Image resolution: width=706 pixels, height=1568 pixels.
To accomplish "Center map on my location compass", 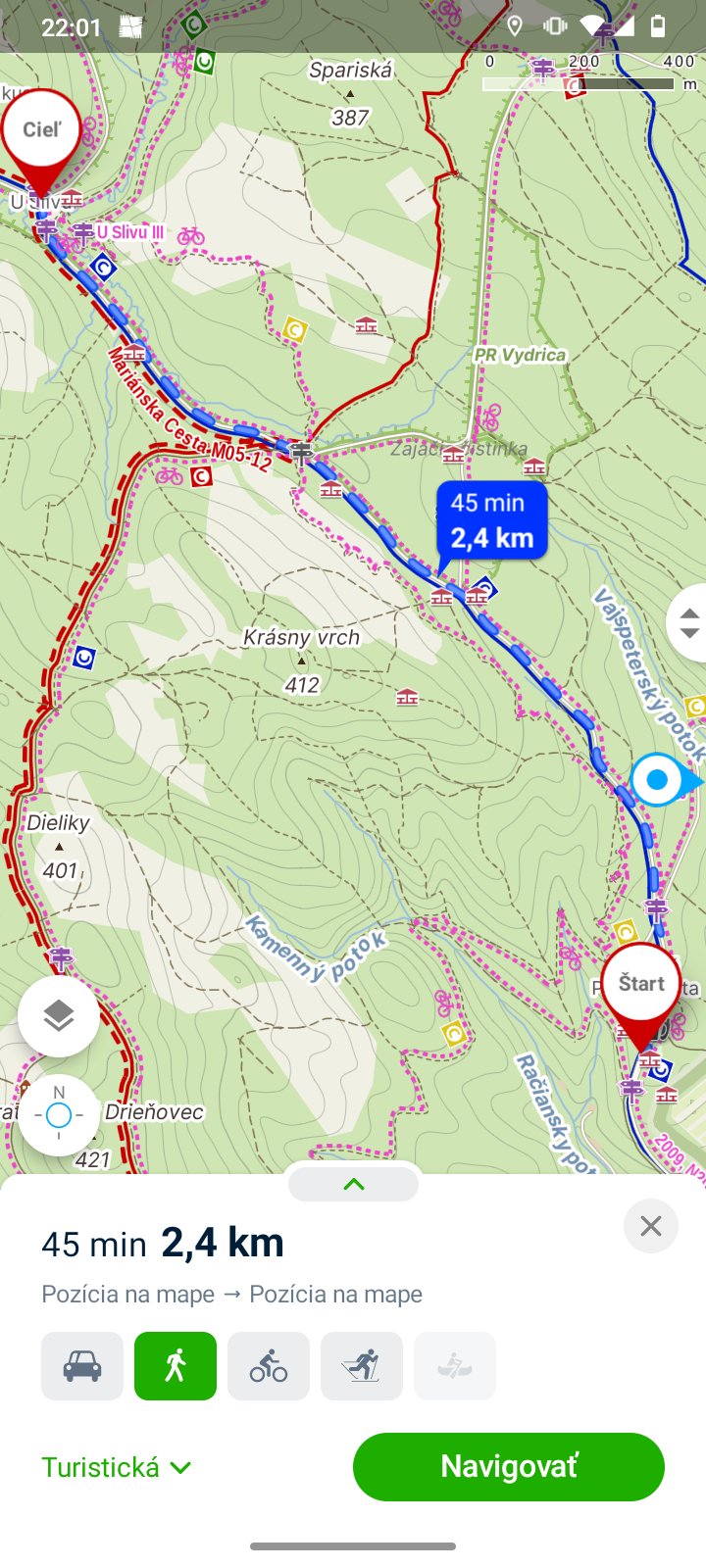I will (59, 1115).
